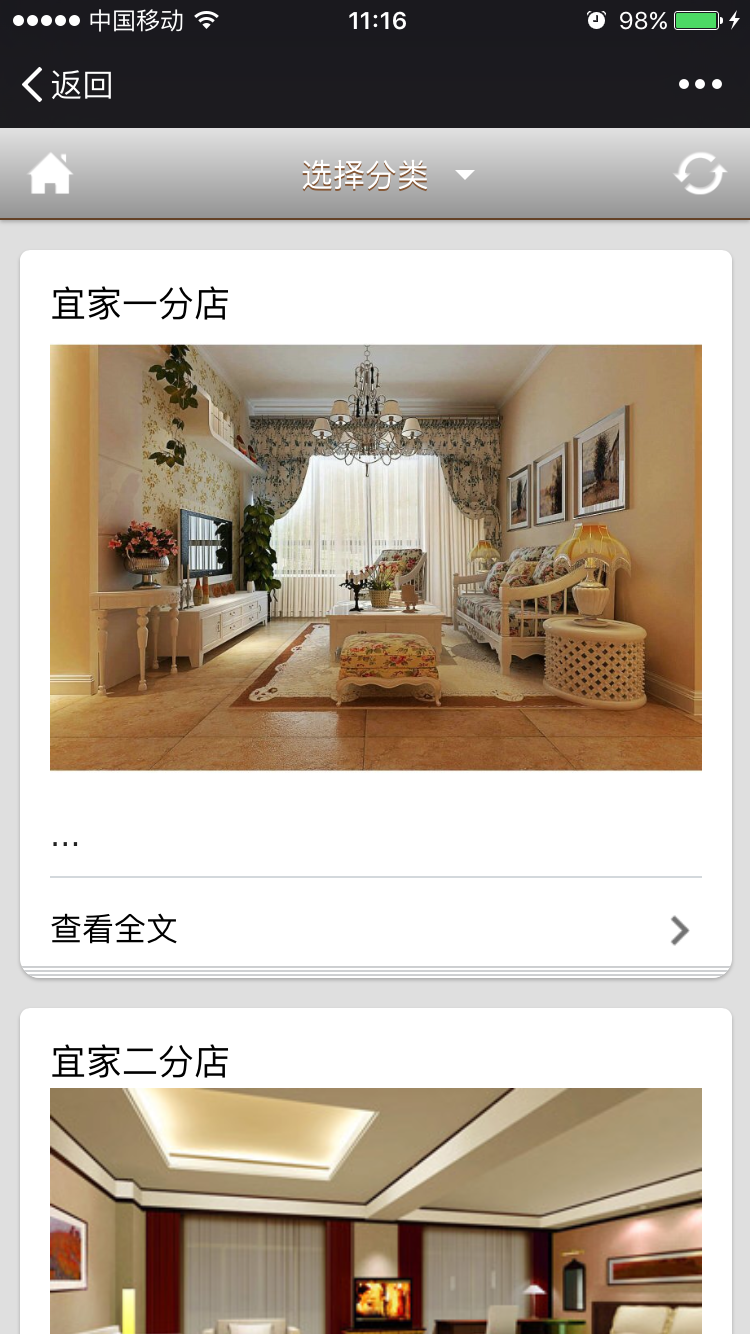Open the three-dot overflow menu
The width and height of the screenshot is (750, 1334).
(x=700, y=85)
